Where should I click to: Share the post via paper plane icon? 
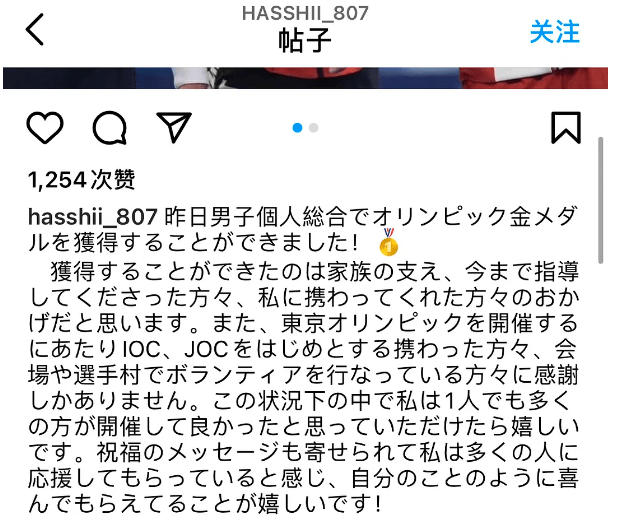[x=174, y=127]
